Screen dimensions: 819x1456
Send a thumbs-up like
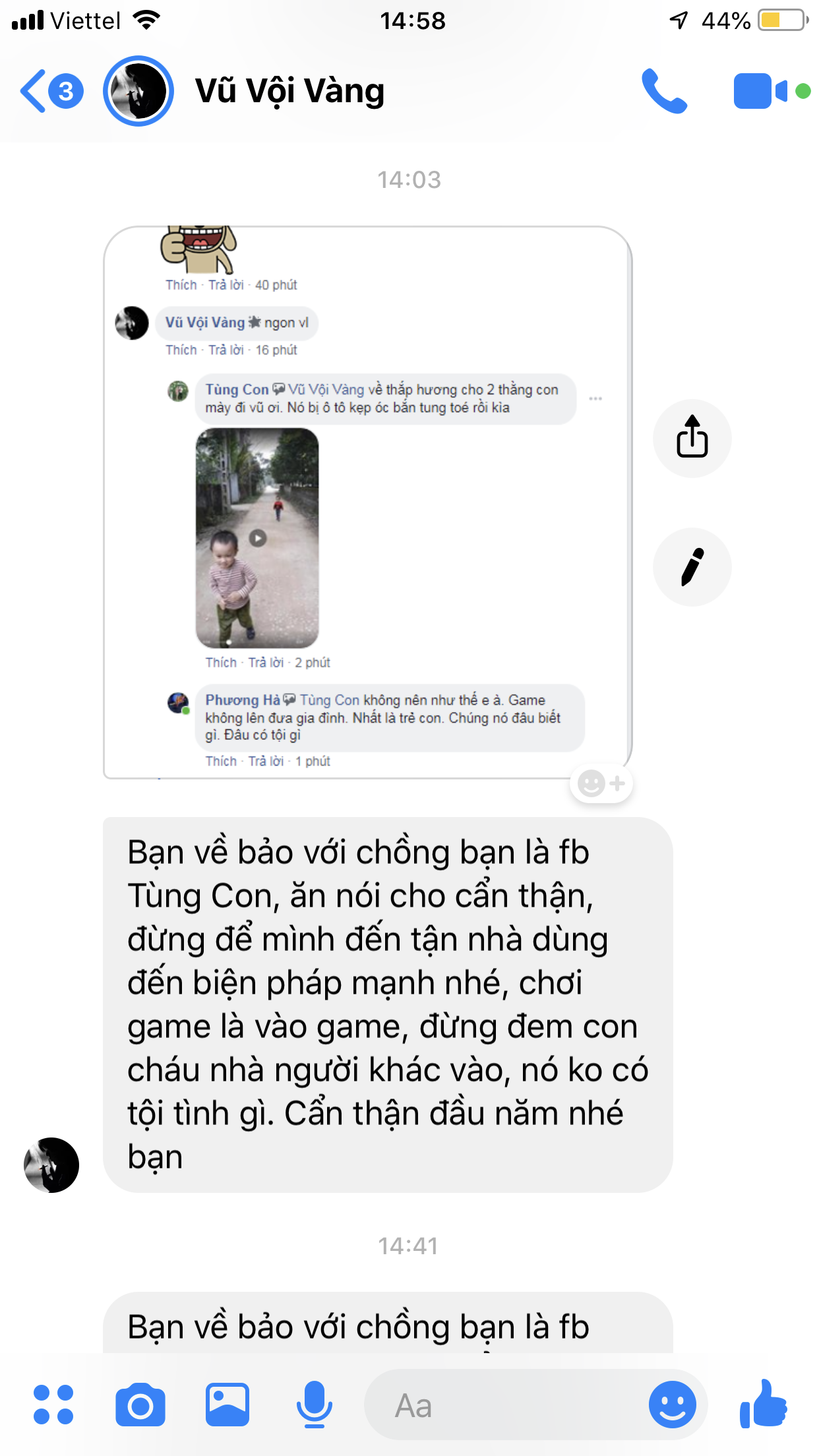pyautogui.click(x=764, y=1404)
